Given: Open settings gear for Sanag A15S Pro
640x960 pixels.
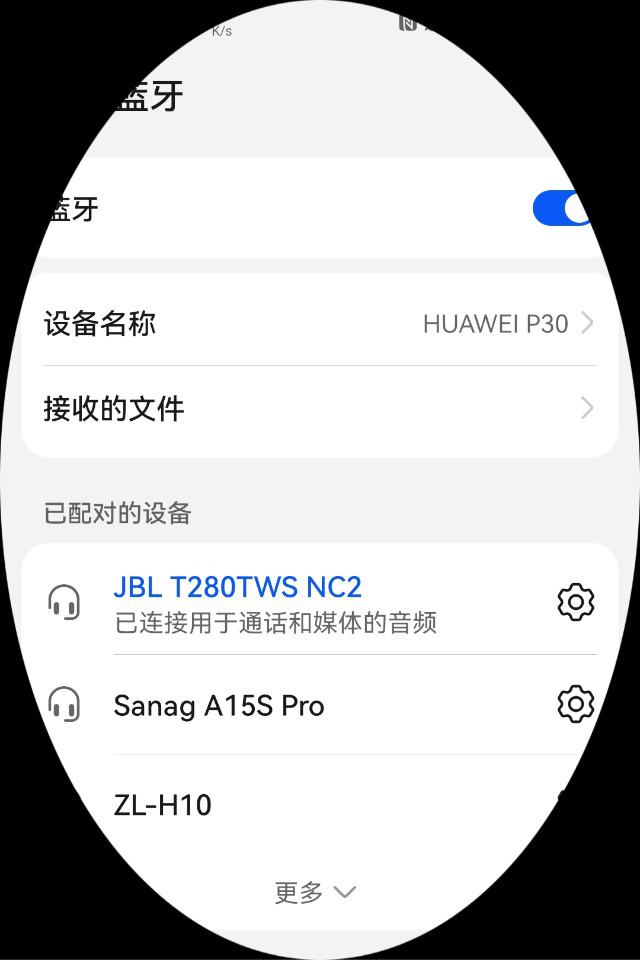Looking at the screenshot, I should 575,705.
